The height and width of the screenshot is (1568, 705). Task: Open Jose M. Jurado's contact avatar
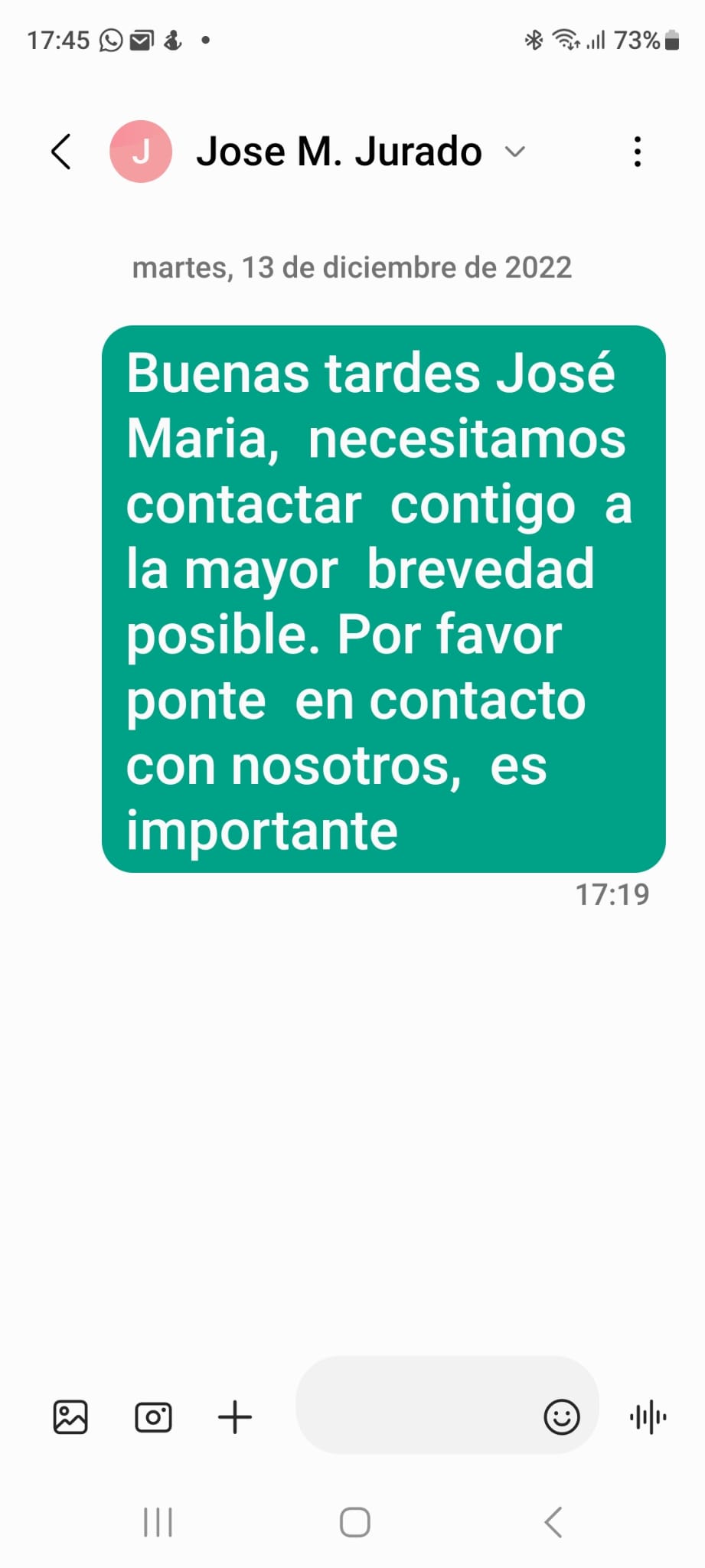[x=141, y=152]
